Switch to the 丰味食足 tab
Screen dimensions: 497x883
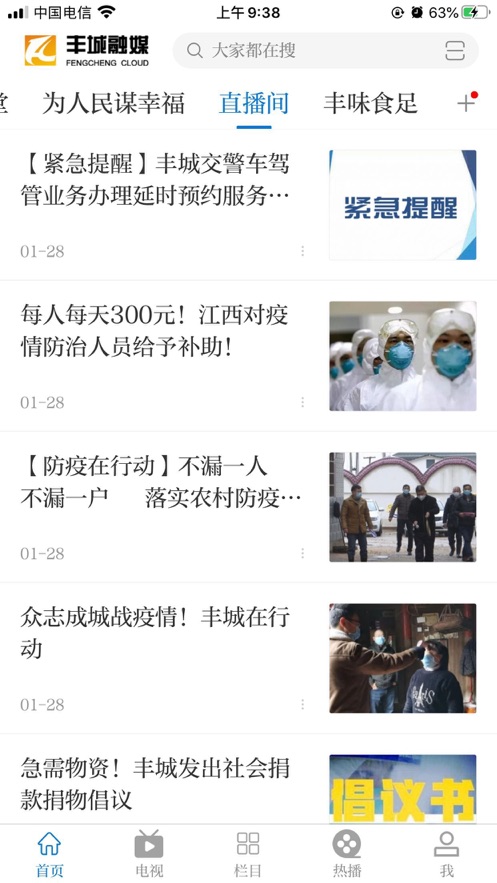370,104
